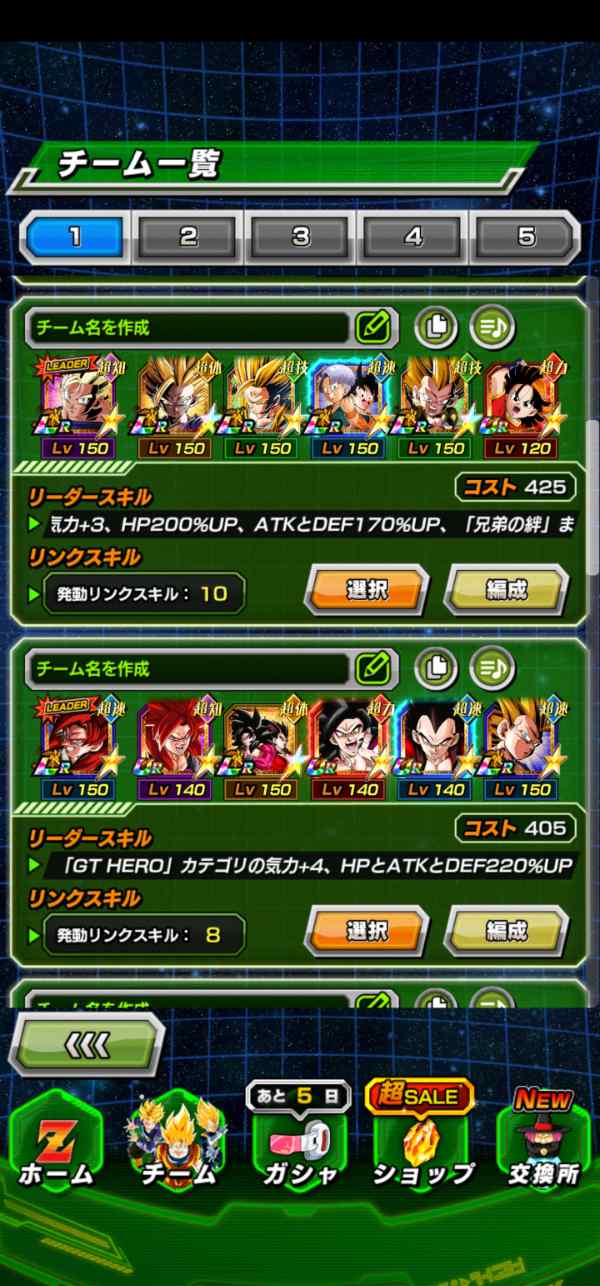Screen dimensions: 600x1286
Task: Tap 選択 for the cost 425 team
Action: click(x=366, y=590)
